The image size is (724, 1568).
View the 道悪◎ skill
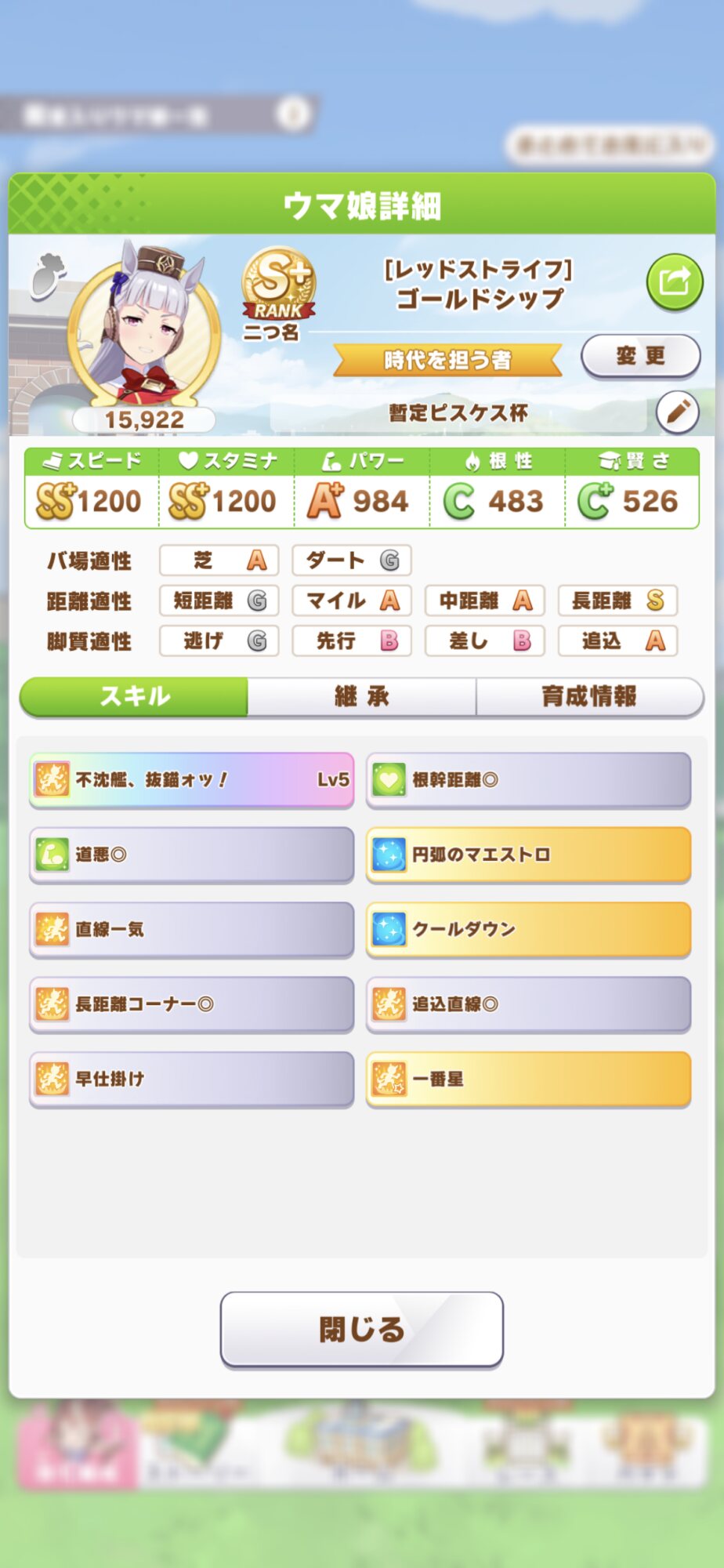tap(192, 855)
